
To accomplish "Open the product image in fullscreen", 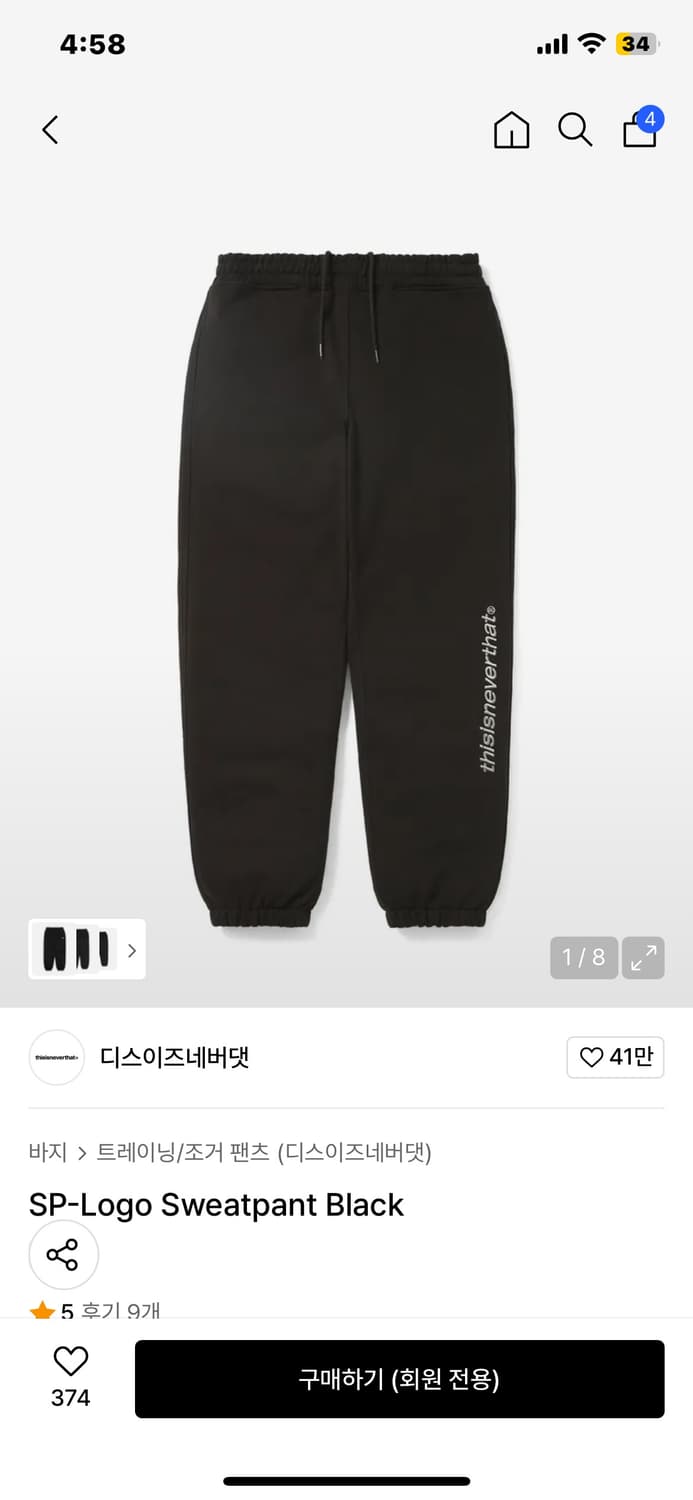I will coord(643,957).
